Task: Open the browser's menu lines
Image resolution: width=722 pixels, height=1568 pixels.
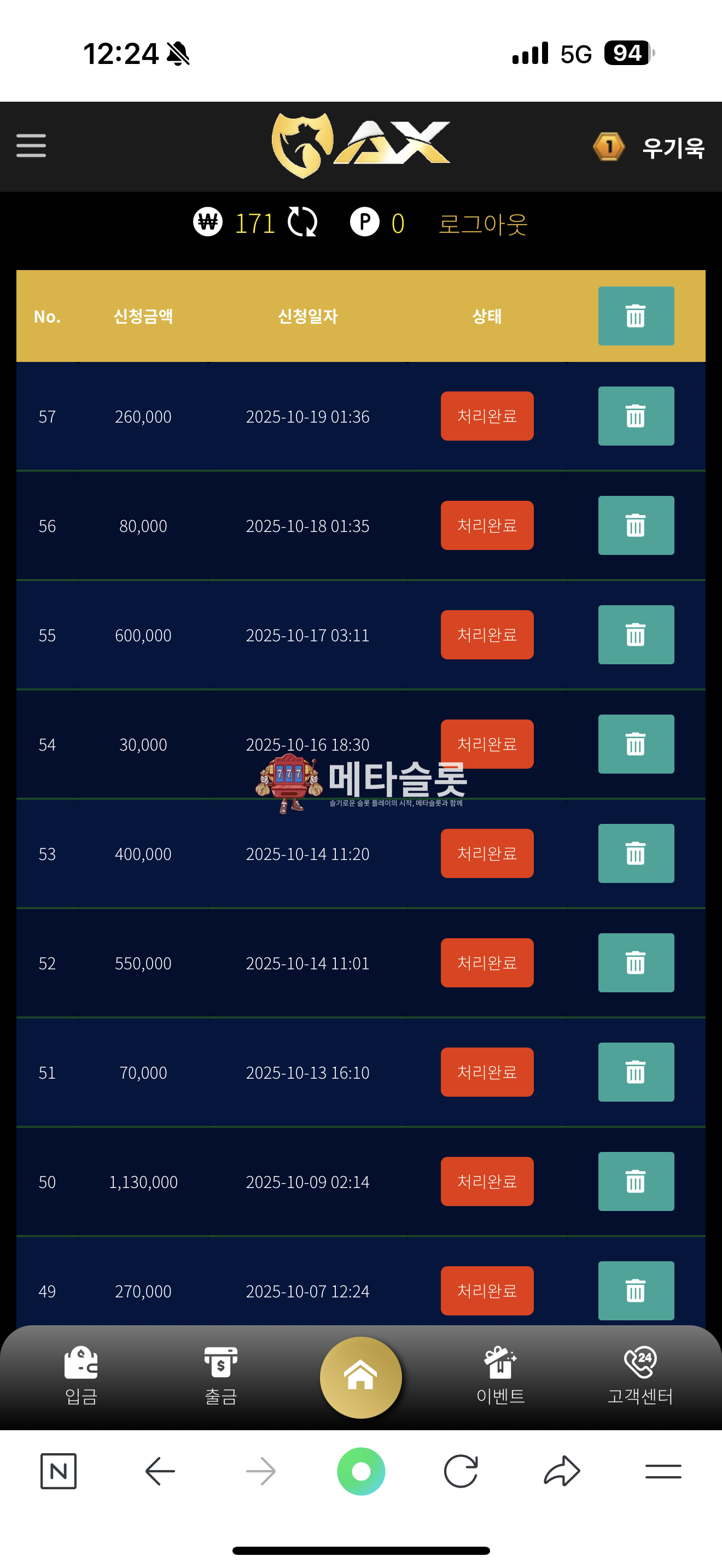Action: tap(663, 1471)
